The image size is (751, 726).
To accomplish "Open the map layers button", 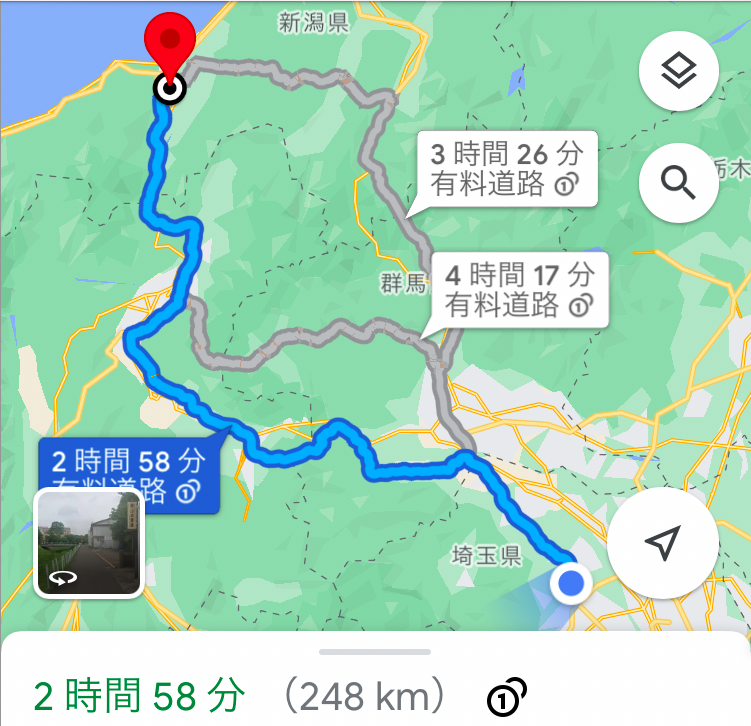I will tap(679, 71).
